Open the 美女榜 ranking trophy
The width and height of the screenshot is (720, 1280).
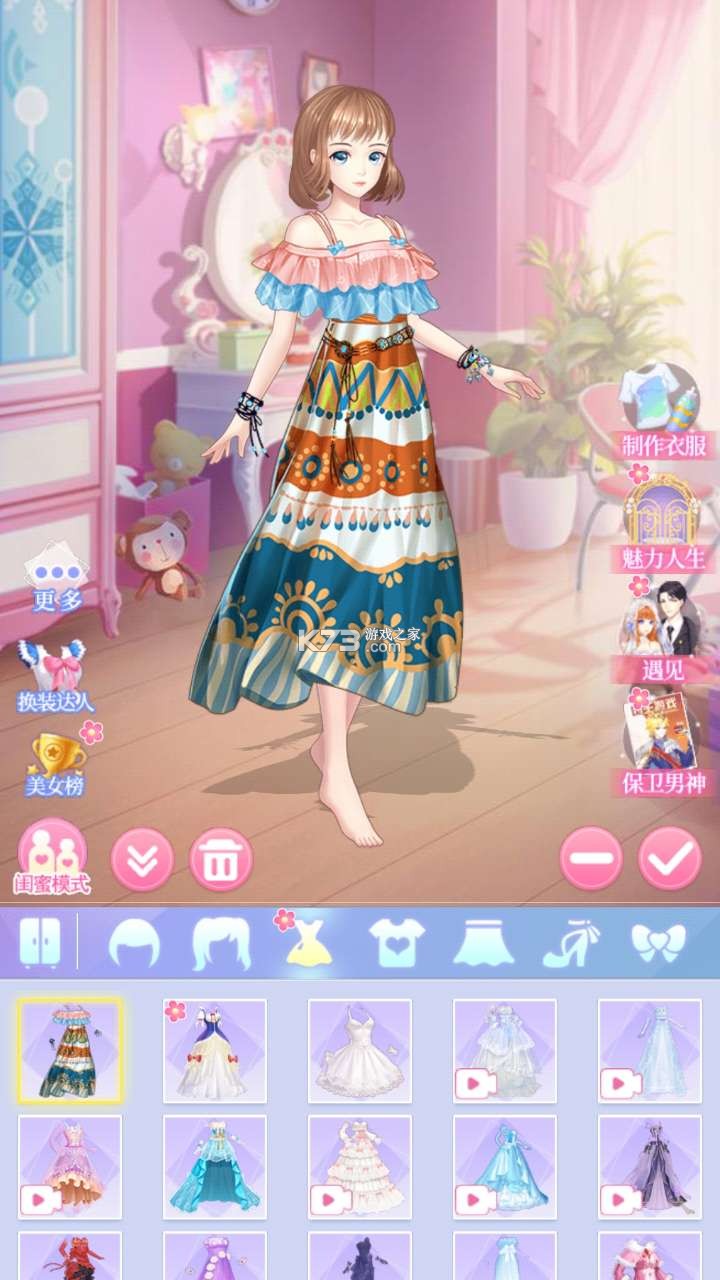coord(55,765)
